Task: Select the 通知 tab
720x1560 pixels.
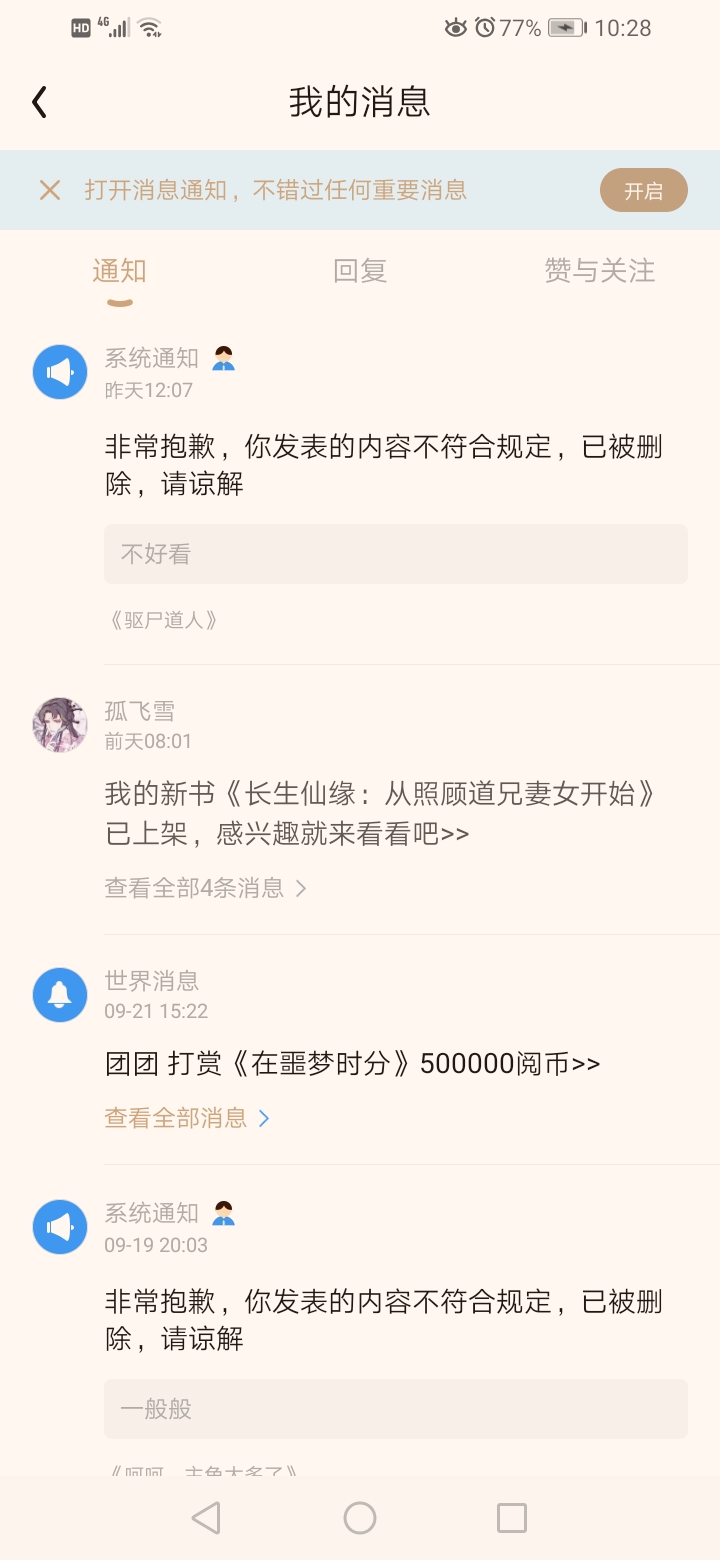Action: [x=120, y=271]
